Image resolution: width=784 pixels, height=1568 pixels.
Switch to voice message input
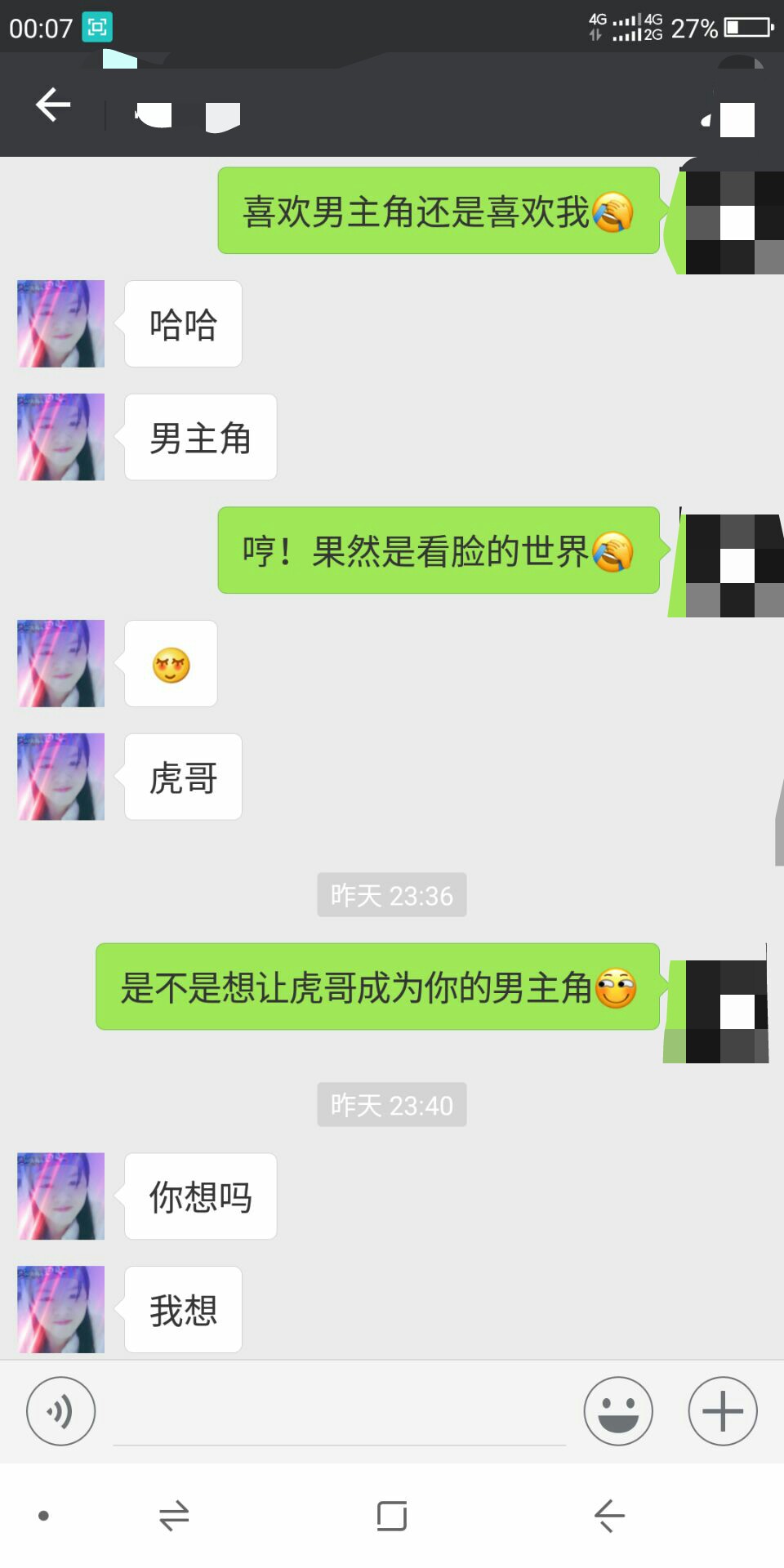coord(60,1410)
